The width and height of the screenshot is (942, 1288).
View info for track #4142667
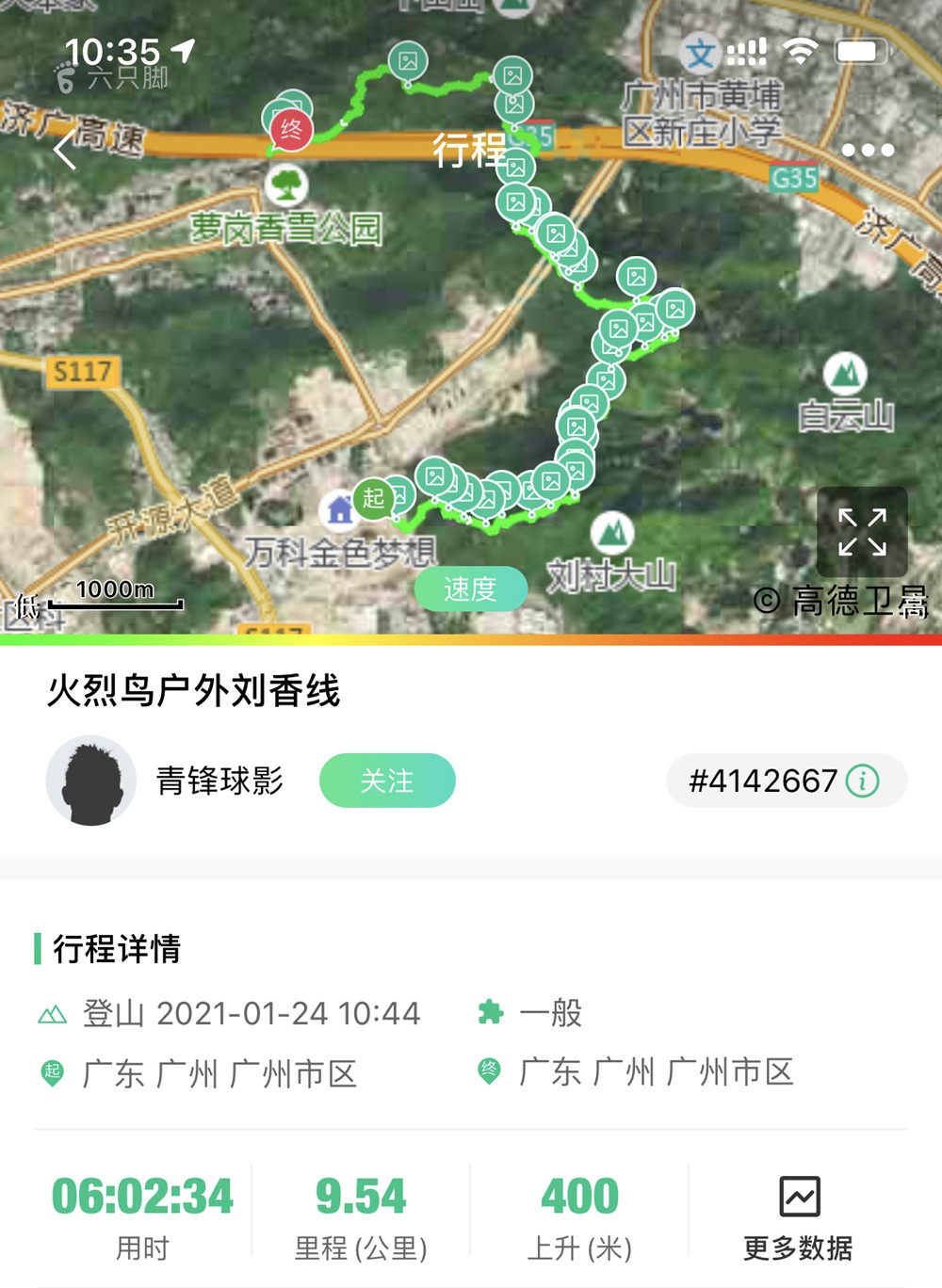[x=862, y=781]
